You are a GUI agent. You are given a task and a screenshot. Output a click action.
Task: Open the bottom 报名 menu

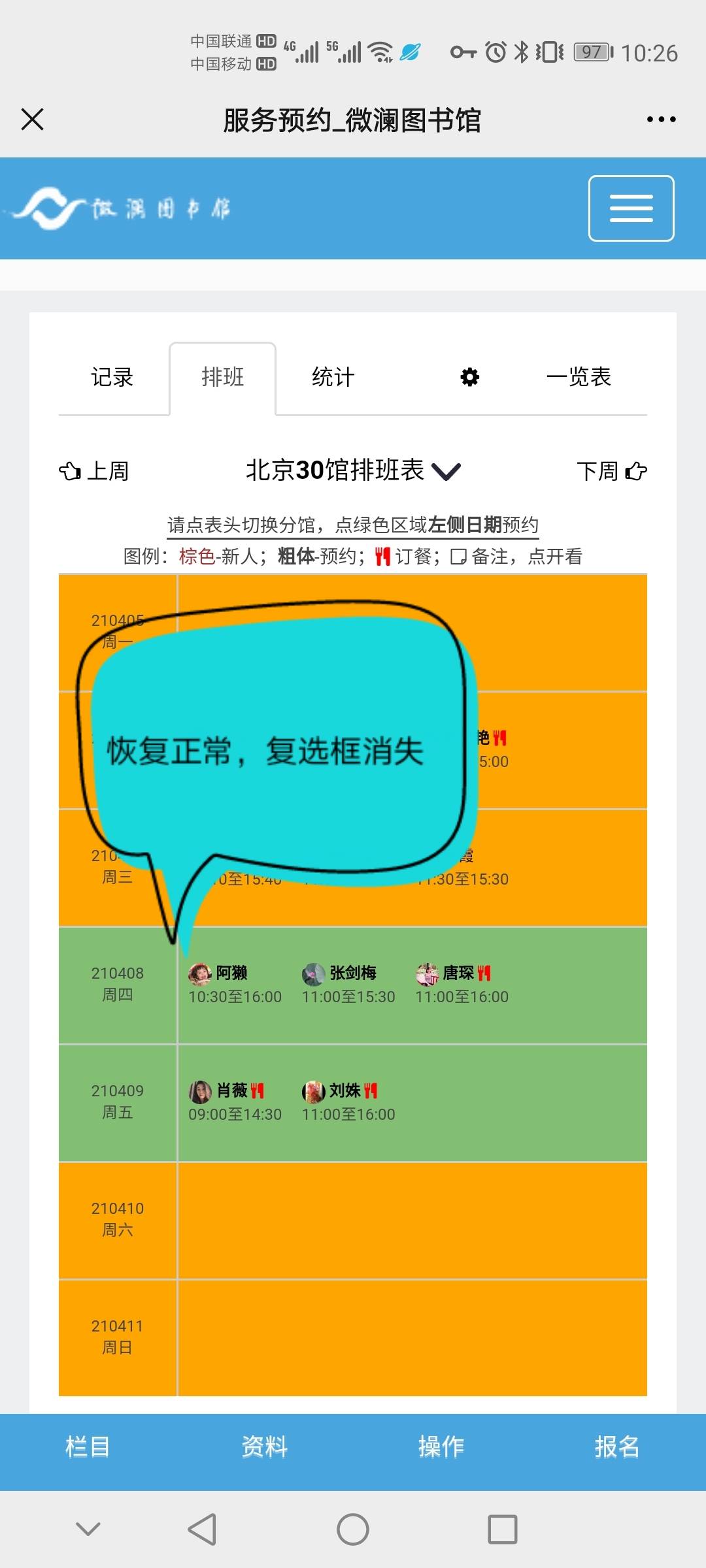(617, 1446)
